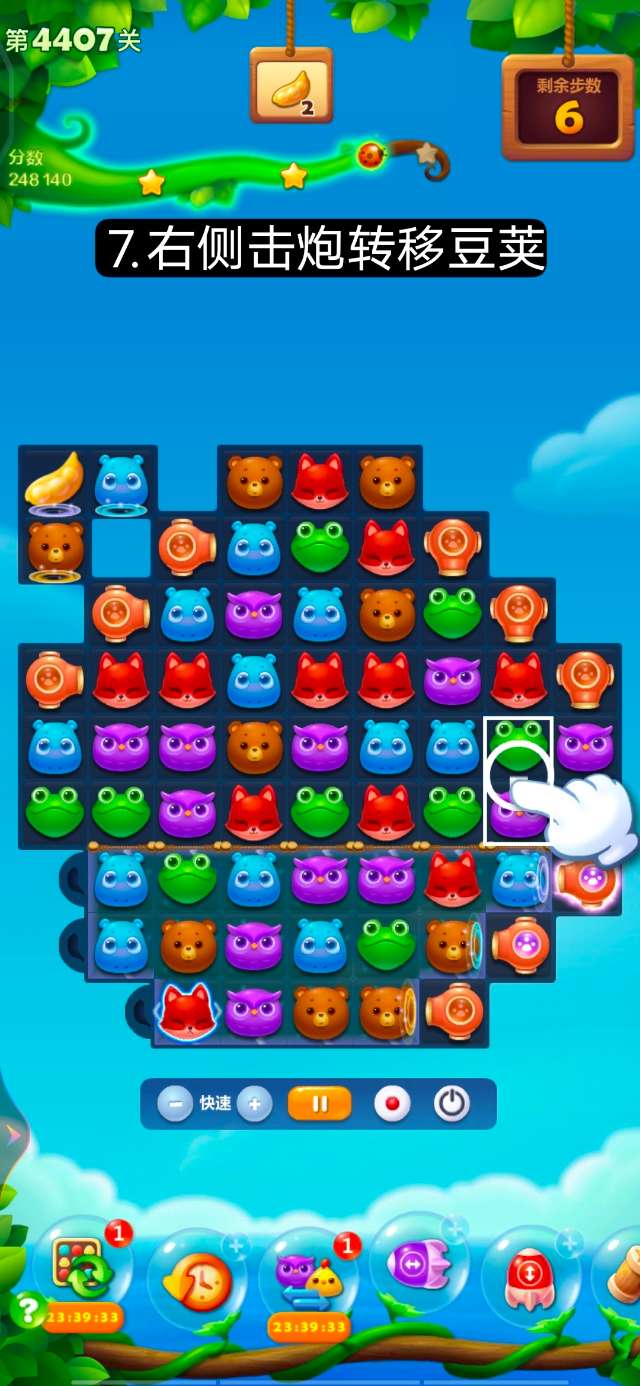Screen dimensions: 640x1386
Task: Tap the power button on the control bar
Action: click(452, 1104)
